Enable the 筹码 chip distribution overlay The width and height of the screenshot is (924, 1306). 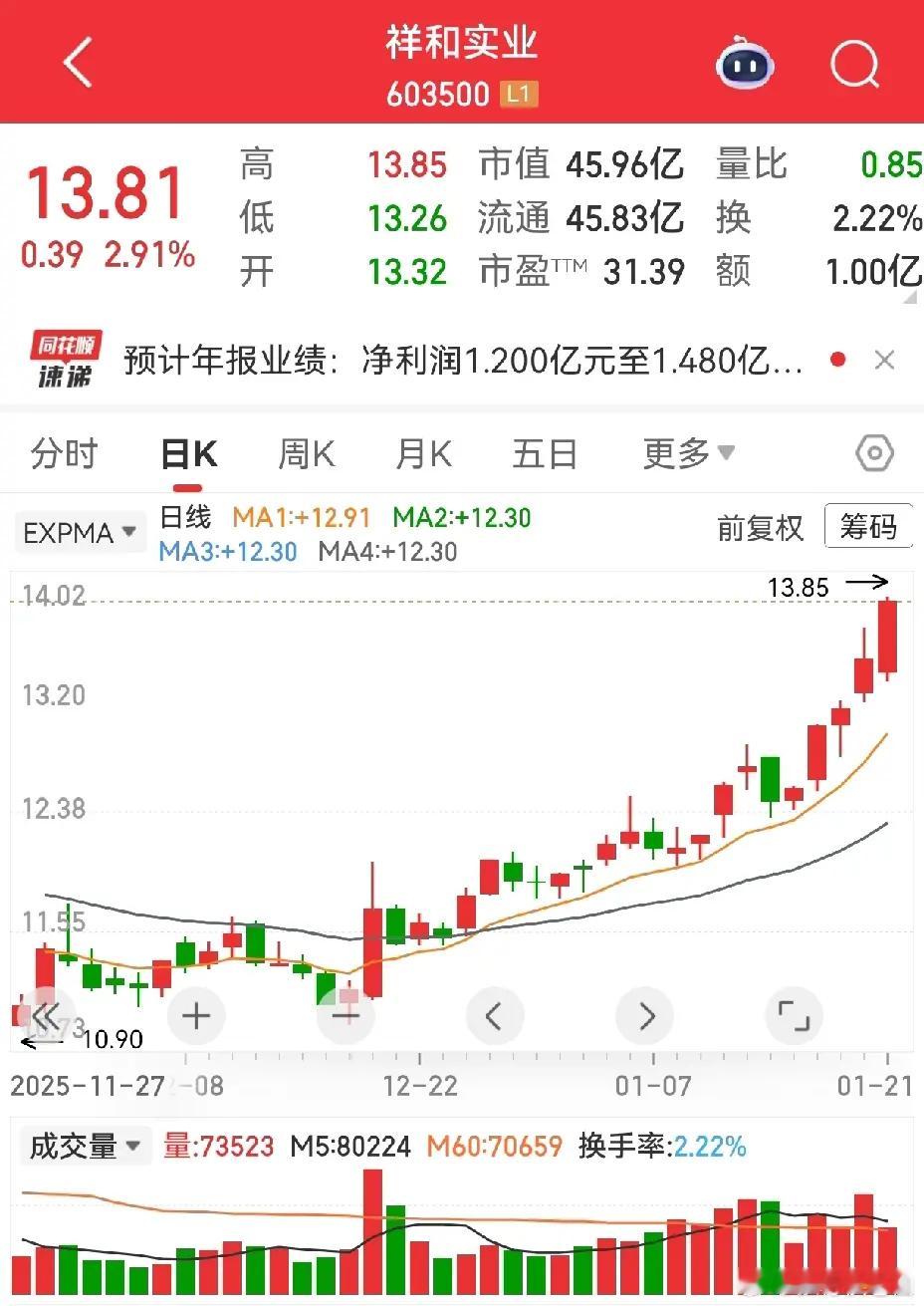[x=868, y=526]
